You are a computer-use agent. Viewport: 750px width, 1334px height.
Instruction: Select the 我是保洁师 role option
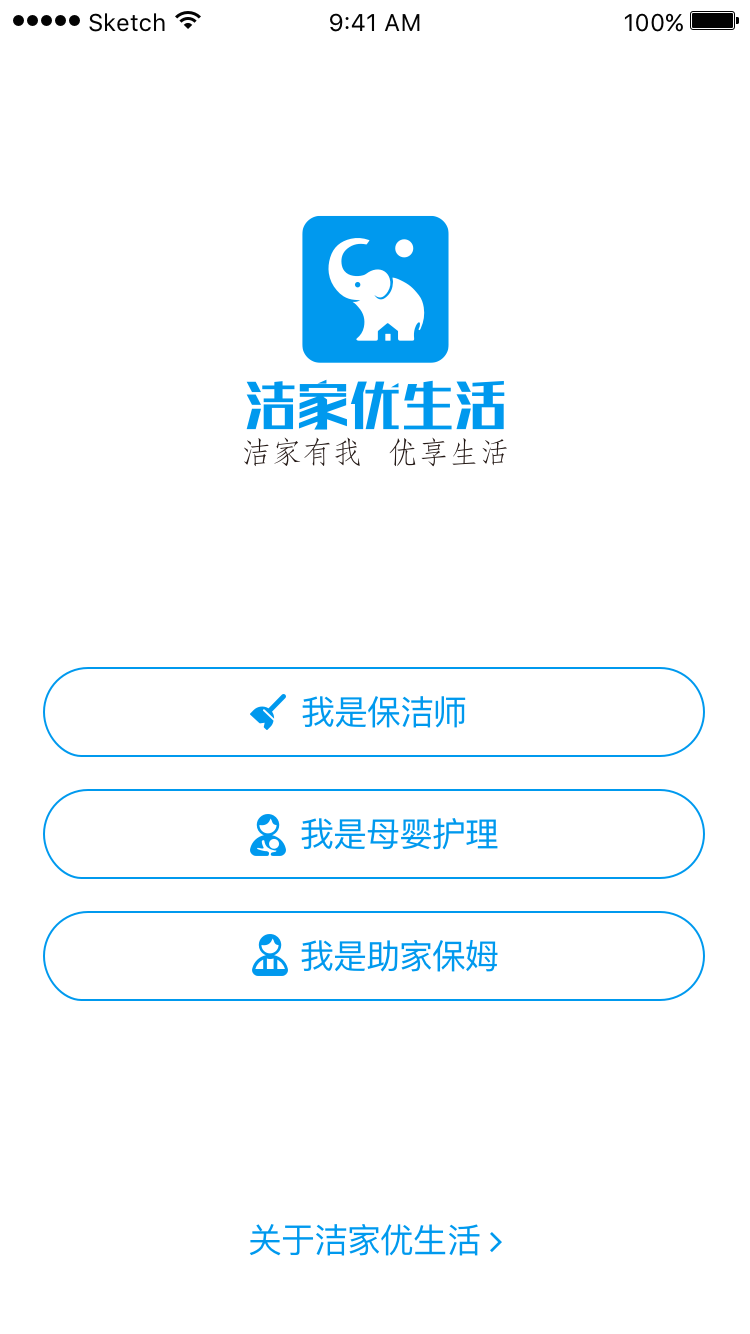375,711
